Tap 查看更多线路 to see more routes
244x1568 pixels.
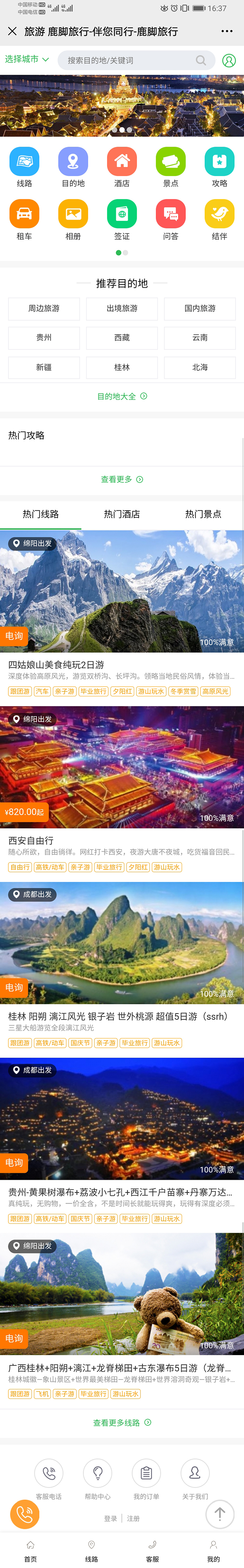[x=122, y=1422]
